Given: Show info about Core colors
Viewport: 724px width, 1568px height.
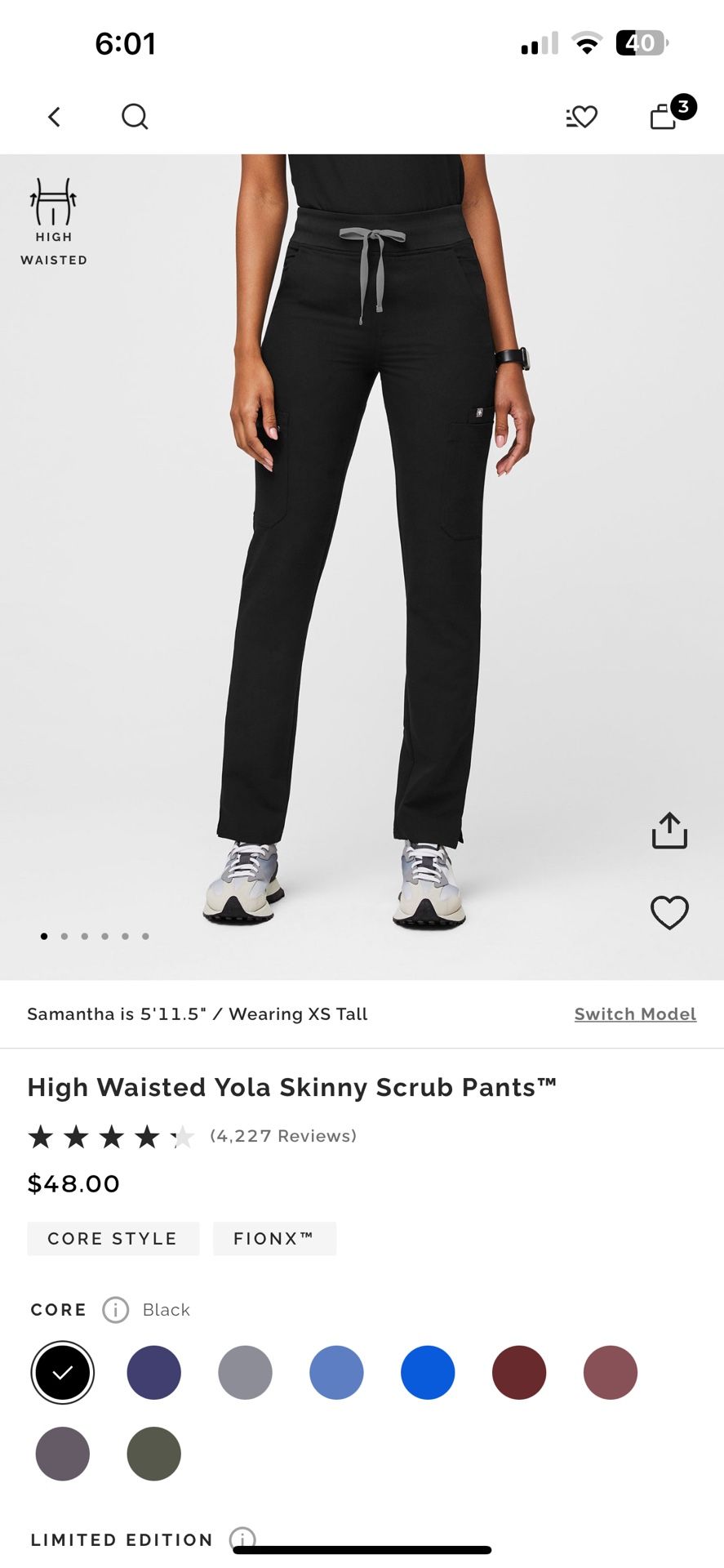Looking at the screenshot, I should 116,1310.
